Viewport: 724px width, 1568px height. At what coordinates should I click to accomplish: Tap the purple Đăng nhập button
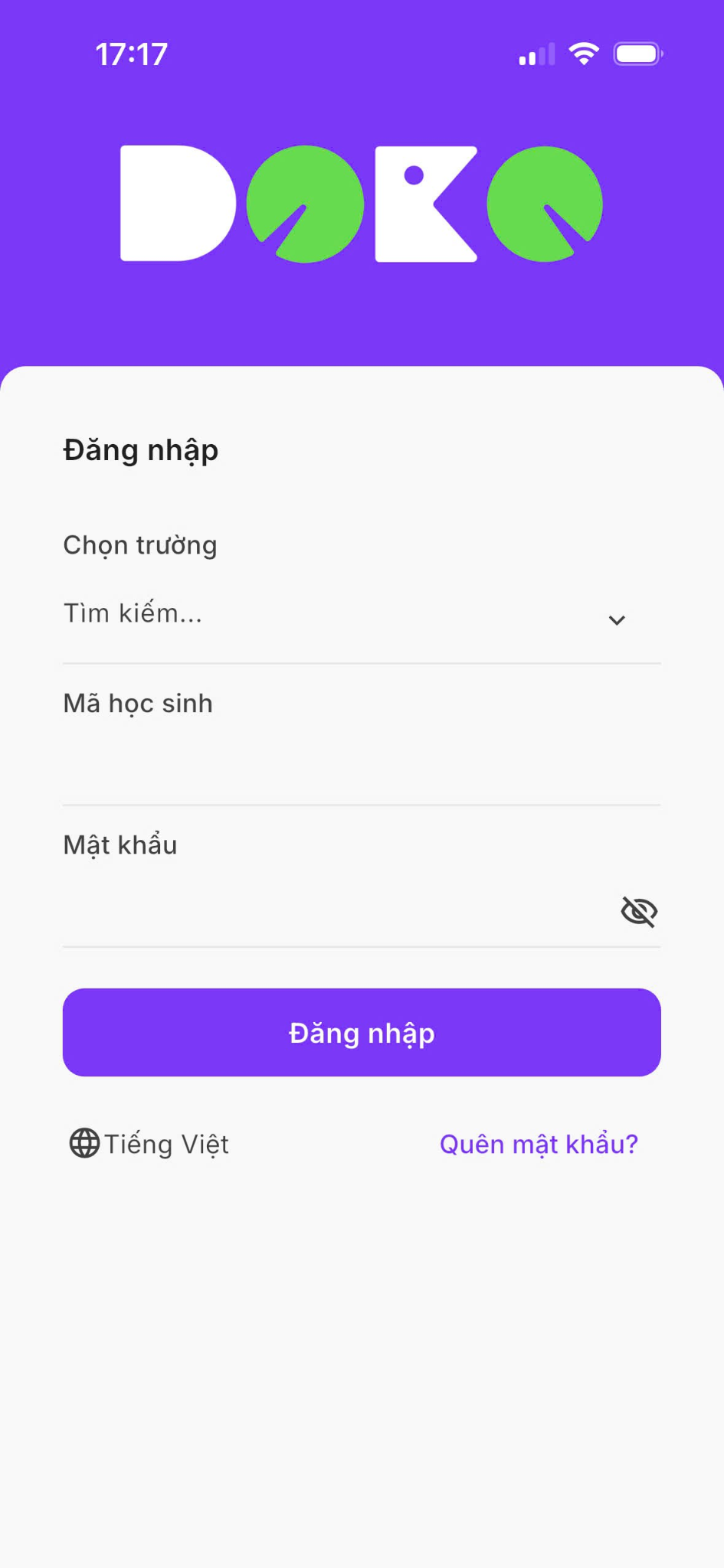tap(362, 1032)
